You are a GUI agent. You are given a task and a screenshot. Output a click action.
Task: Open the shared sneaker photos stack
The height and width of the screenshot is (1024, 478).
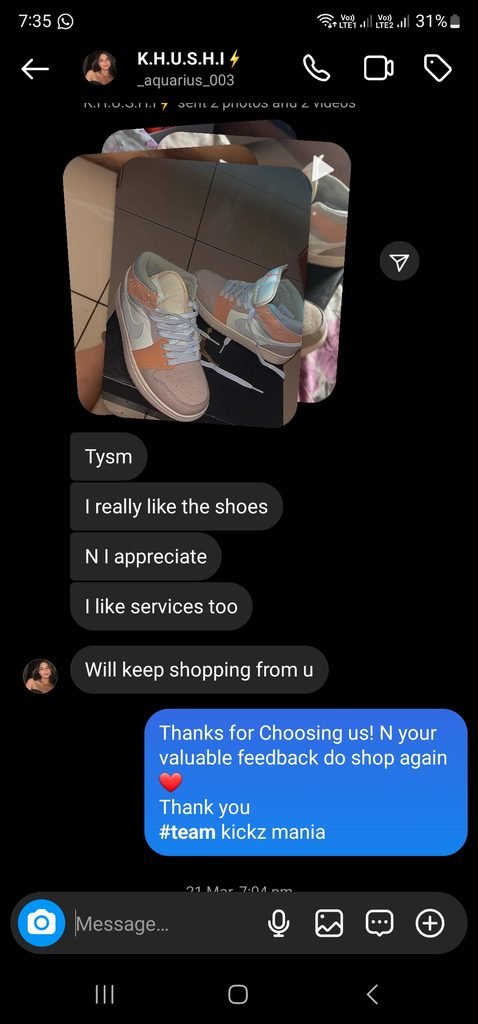207,274
